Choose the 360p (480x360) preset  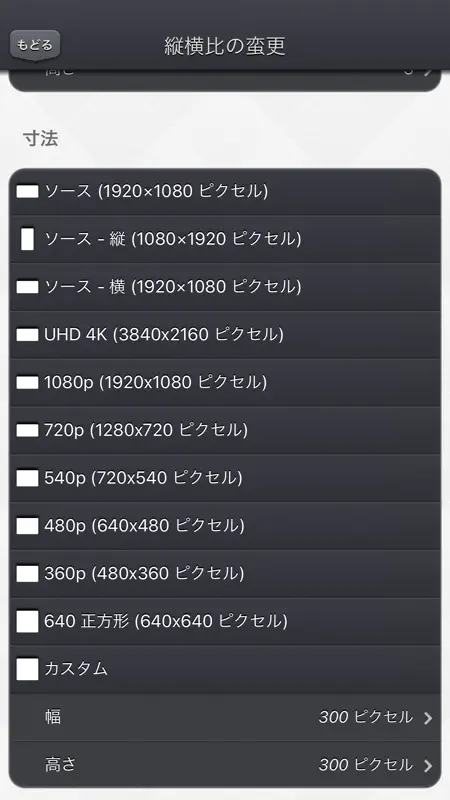225,573
